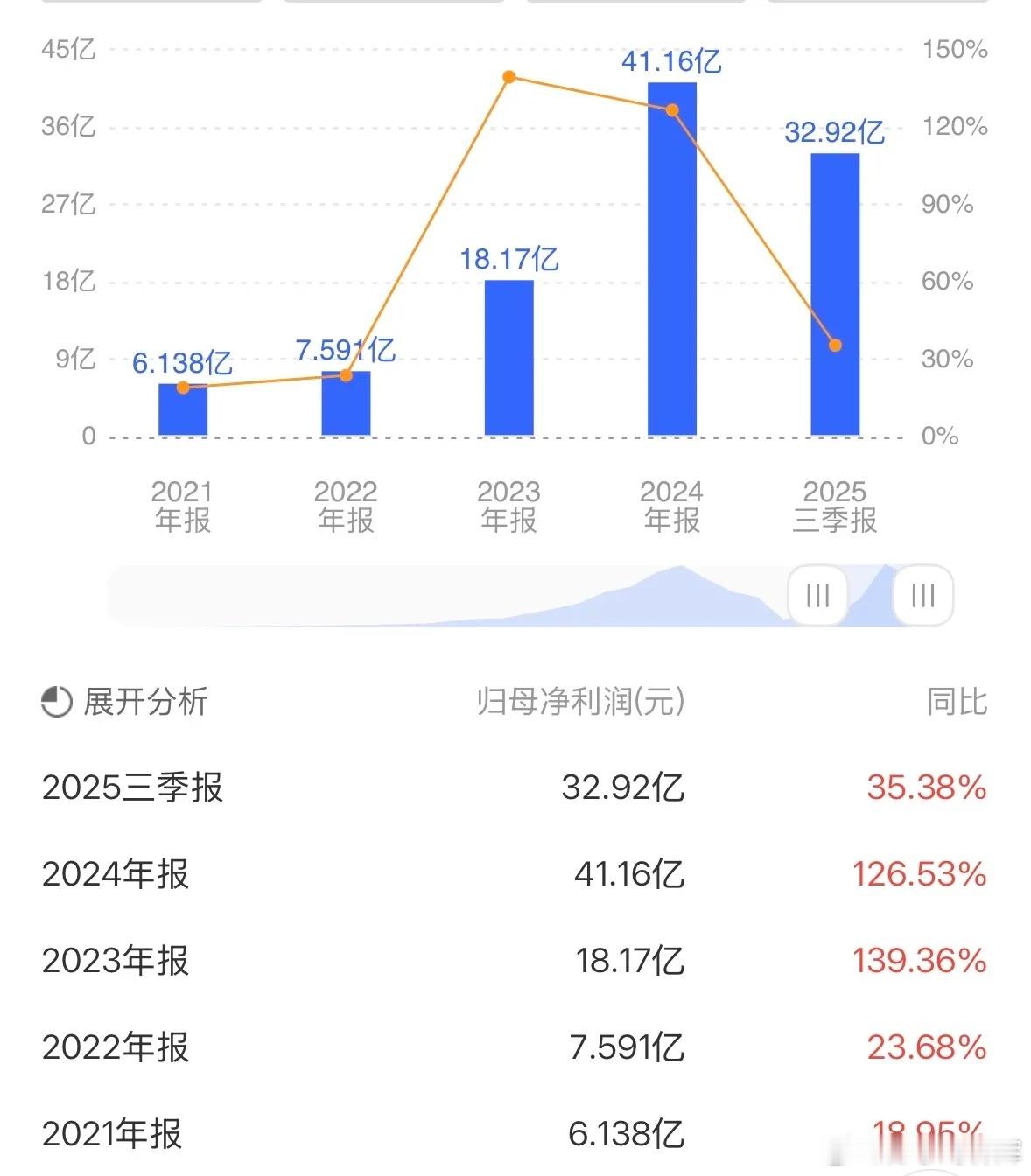This screenshot has height=1176, width=1031.
Task: Click the orange marker above the 2025三季报 bar
Action: [834, 345]
